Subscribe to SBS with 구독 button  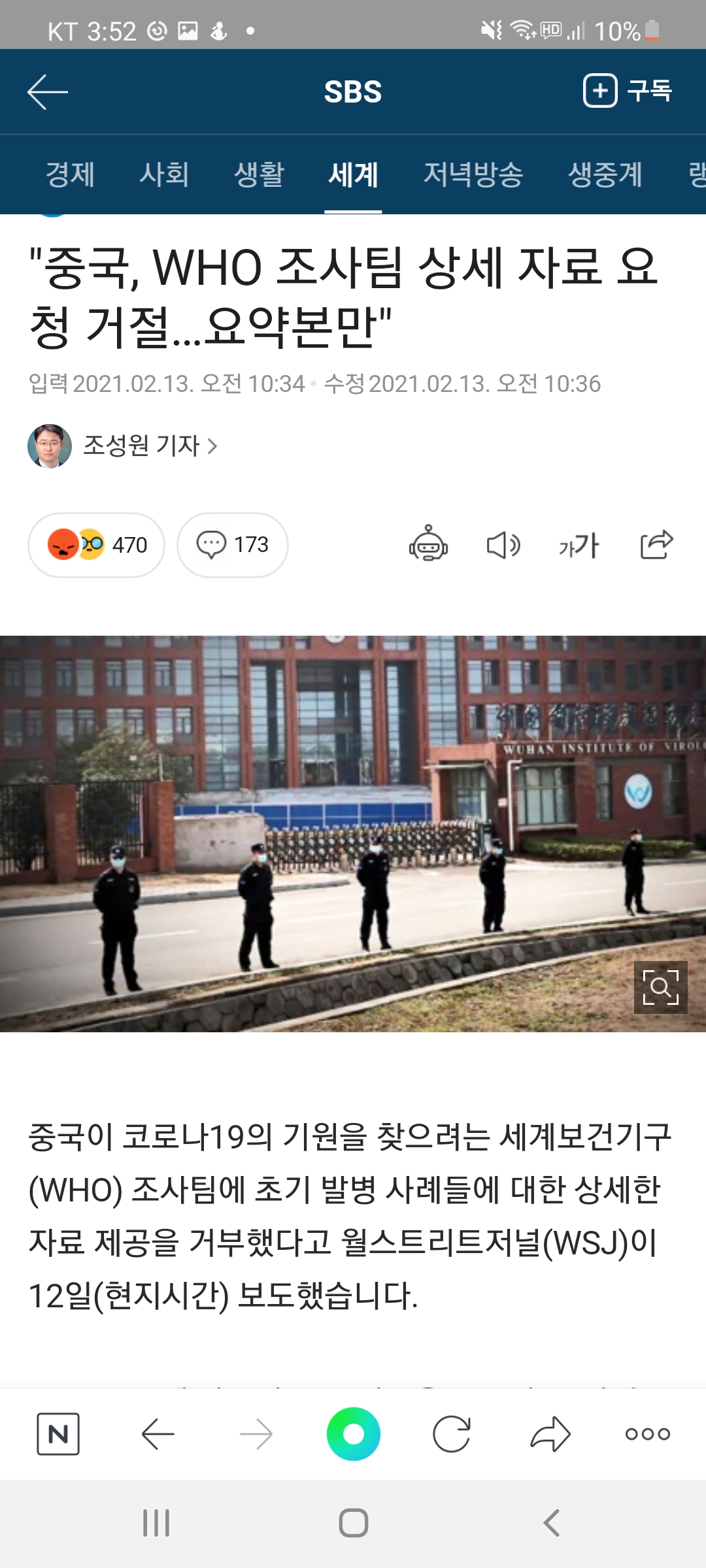[x=628, y=91]
